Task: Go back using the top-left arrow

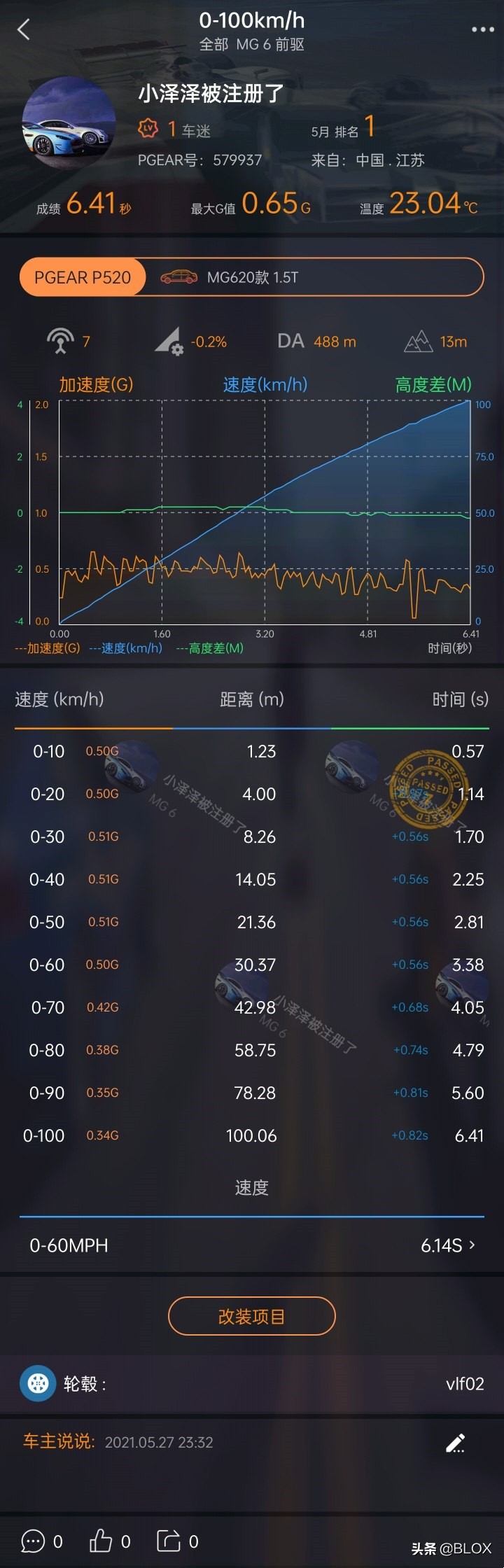Action: pos(24,29)
